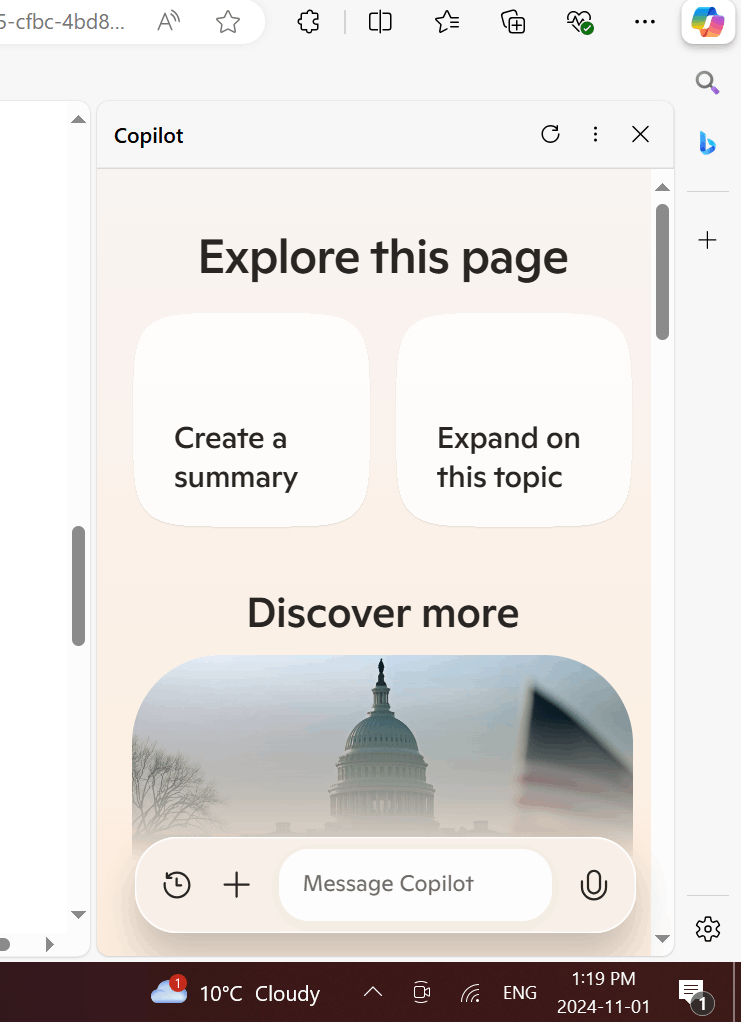Open the weather widget in the taskbar
The image size is (741, 1022).
(236, 993)
